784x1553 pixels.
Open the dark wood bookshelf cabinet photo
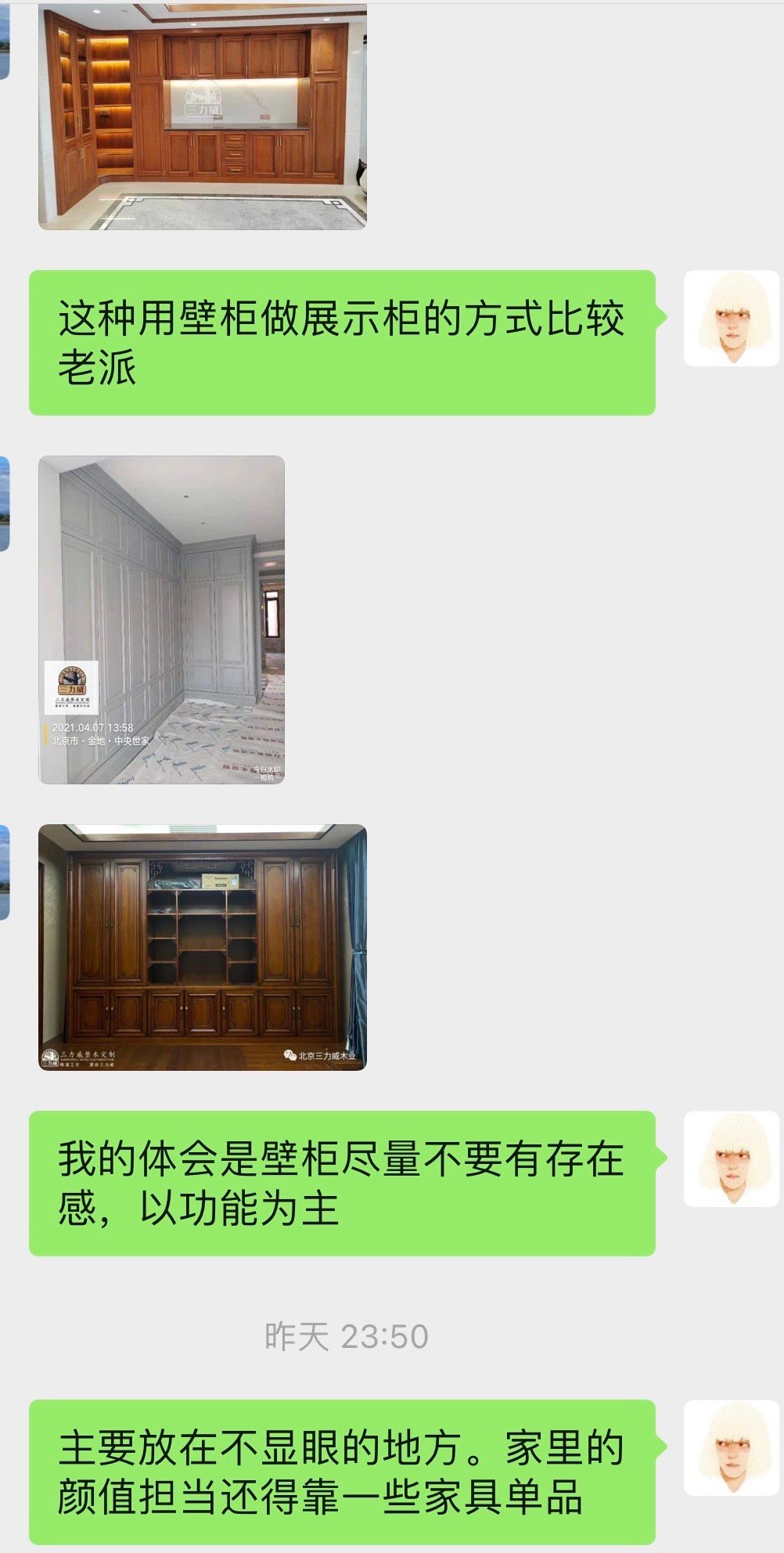[x=202, y=947]
